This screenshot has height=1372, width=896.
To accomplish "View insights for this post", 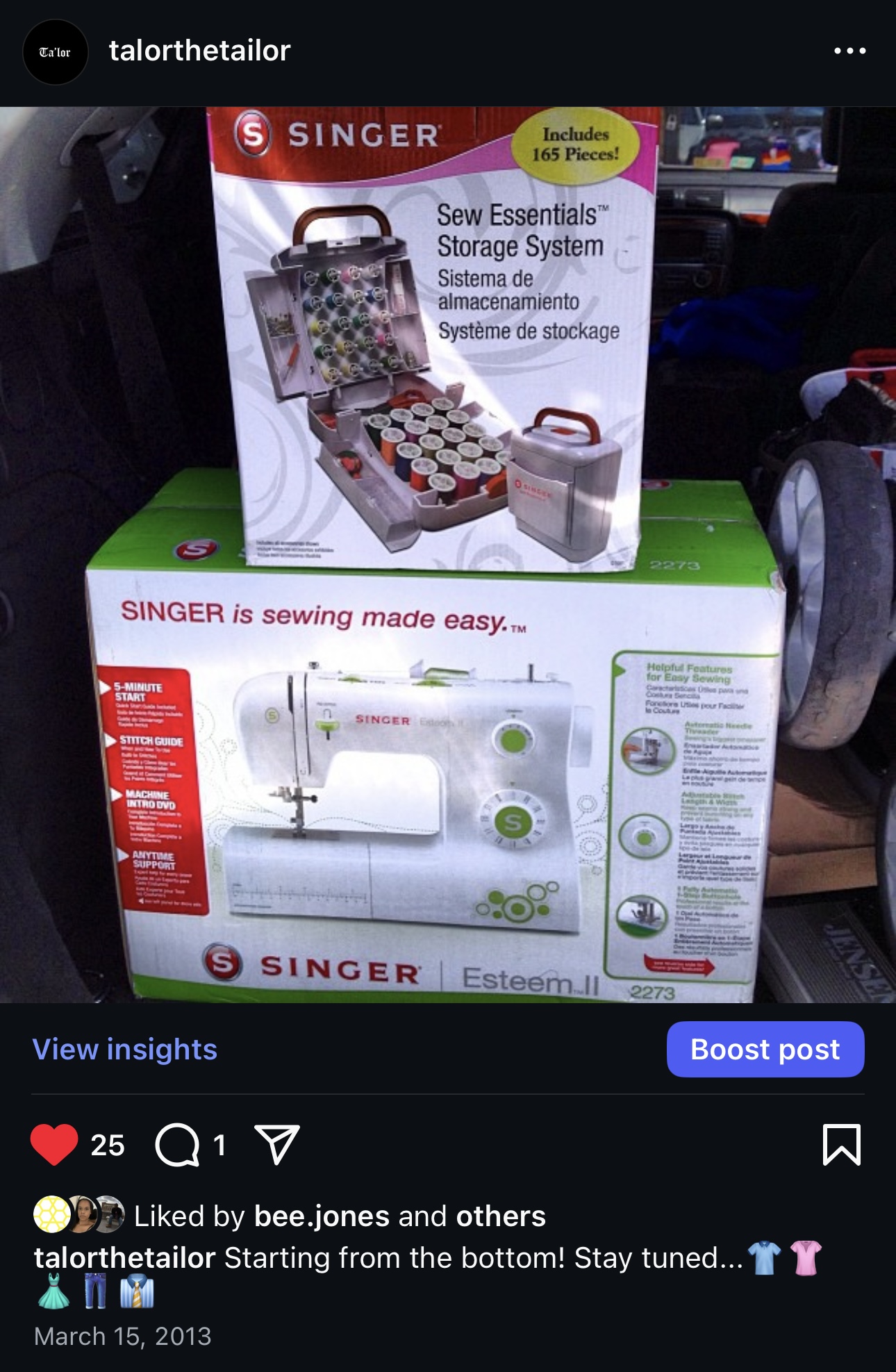I will (125, 1049).
